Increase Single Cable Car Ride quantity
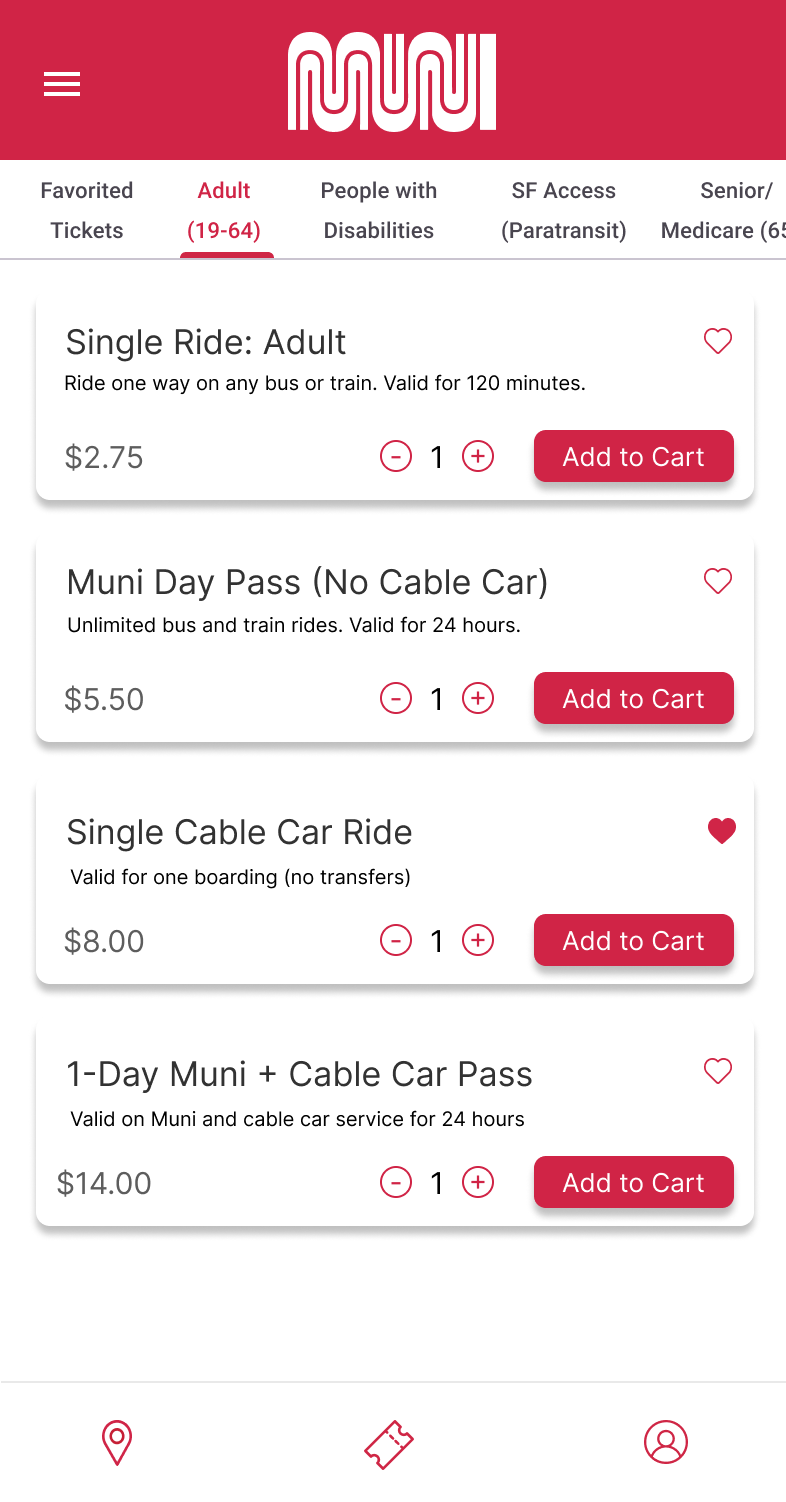 pos(478,941)
